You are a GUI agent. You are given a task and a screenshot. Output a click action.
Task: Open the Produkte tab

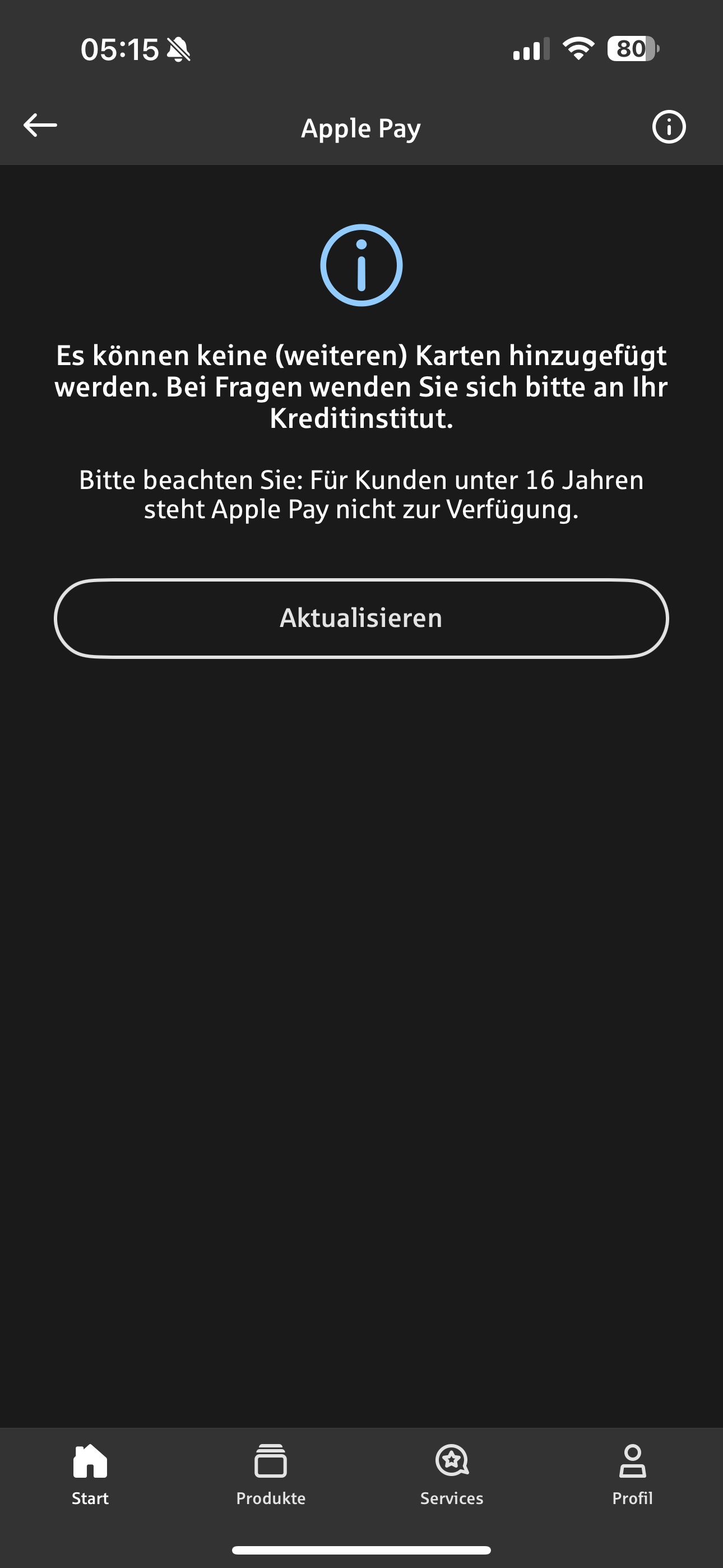click(x=271, y=1474)
